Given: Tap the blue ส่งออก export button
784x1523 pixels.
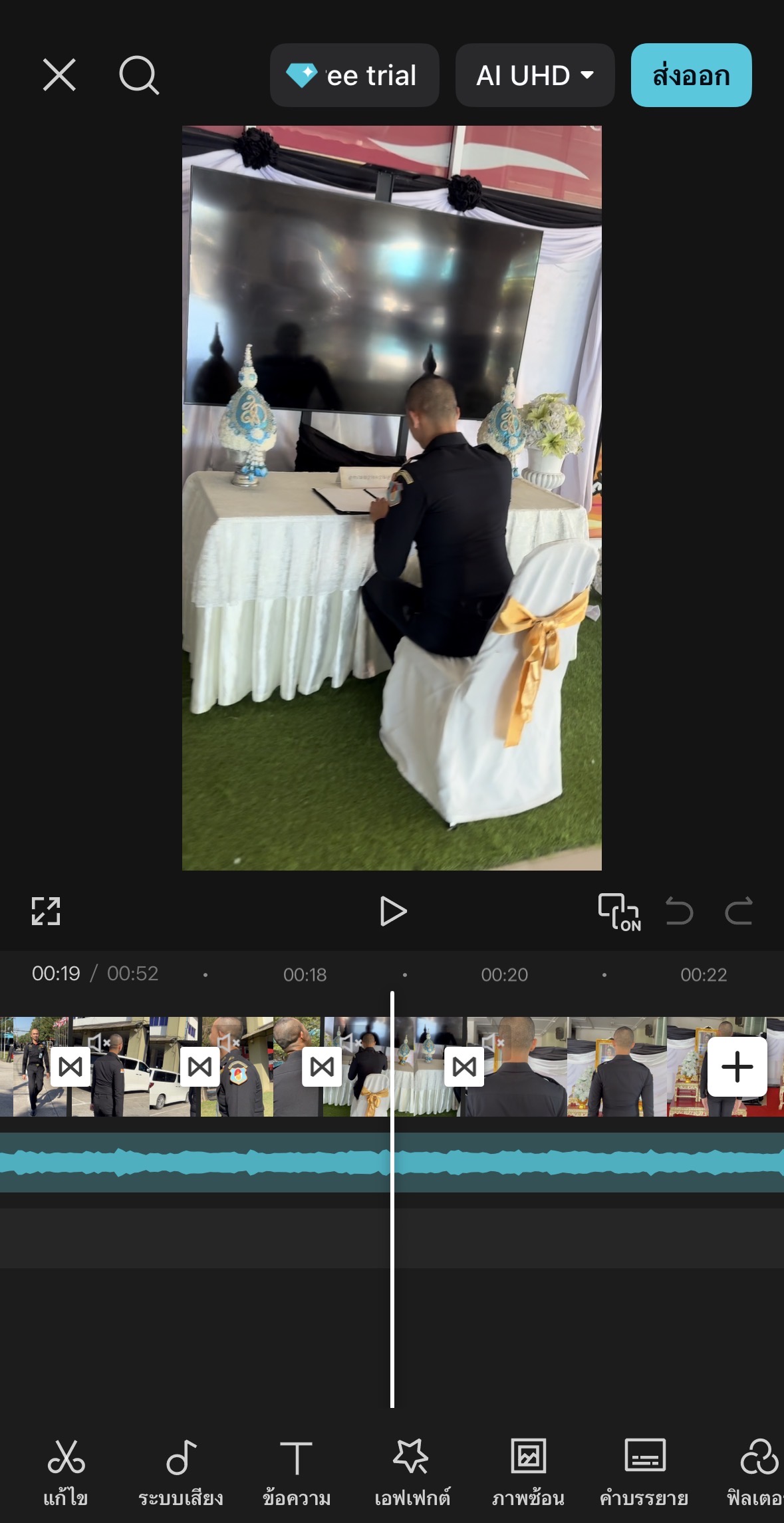Looking at the screenshot, I should (691, 75).
